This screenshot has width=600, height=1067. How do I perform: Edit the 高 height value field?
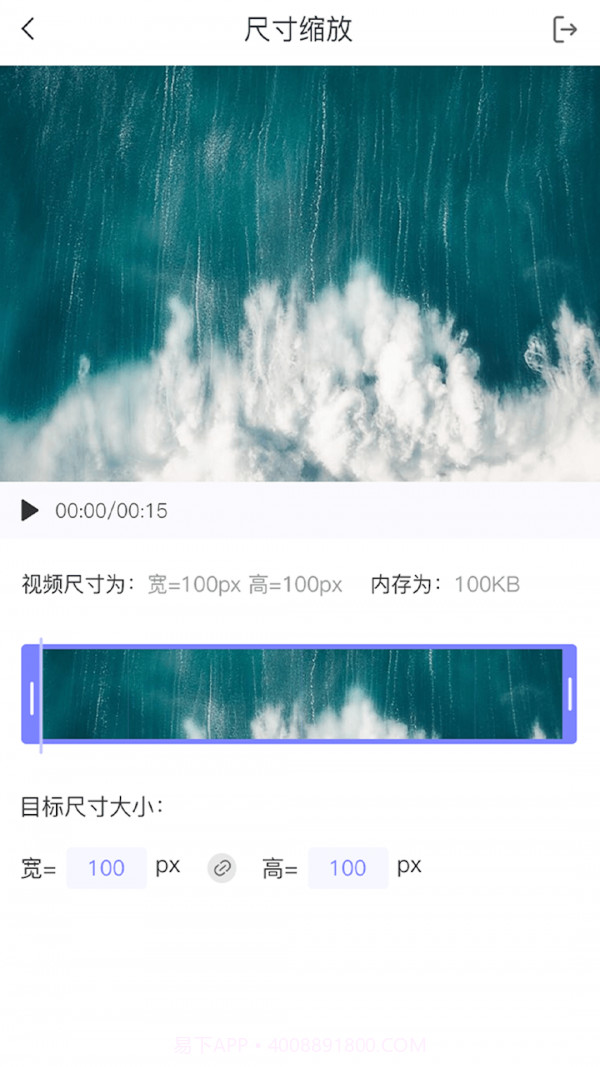point(347,868)
